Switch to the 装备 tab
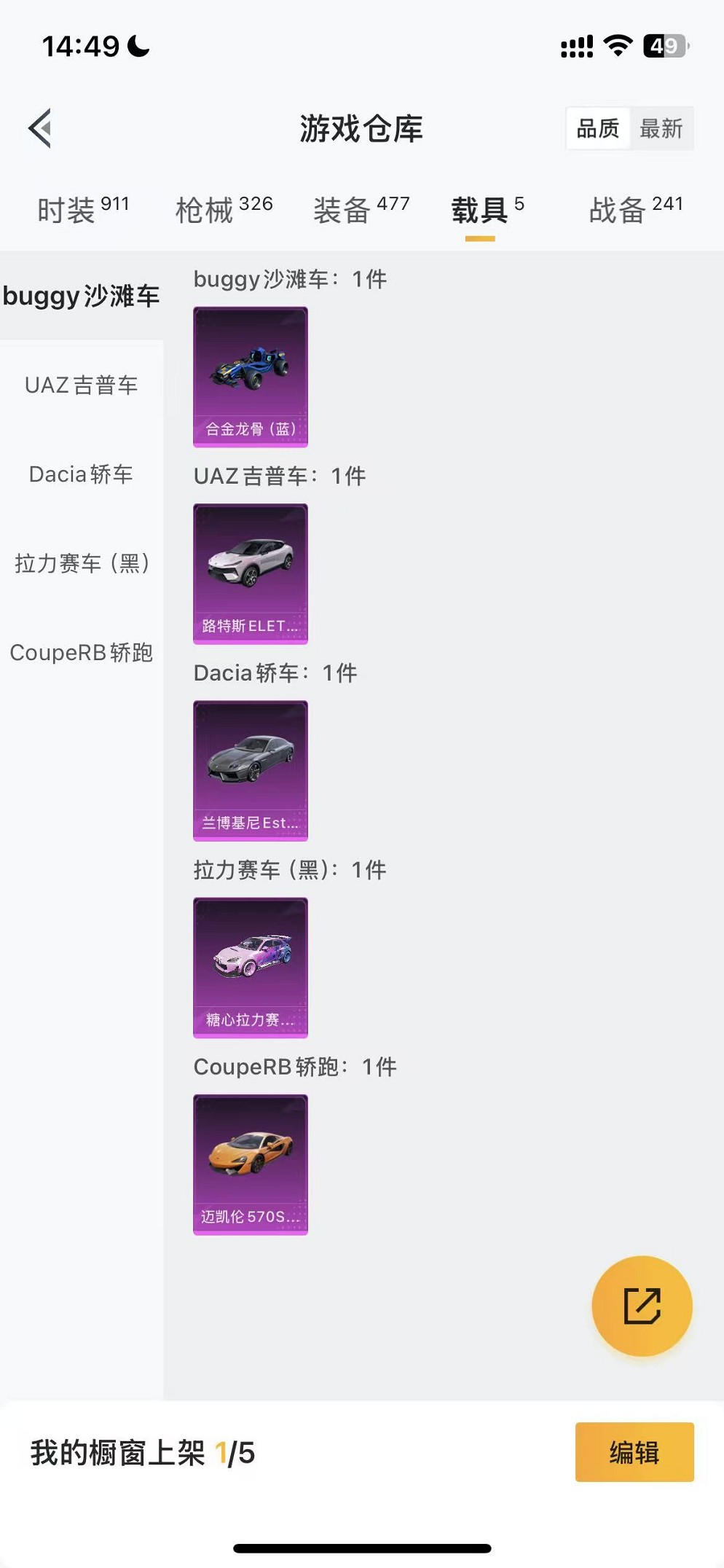The image size is (724, 1568). pyautogui.click(x=361, y=210)
